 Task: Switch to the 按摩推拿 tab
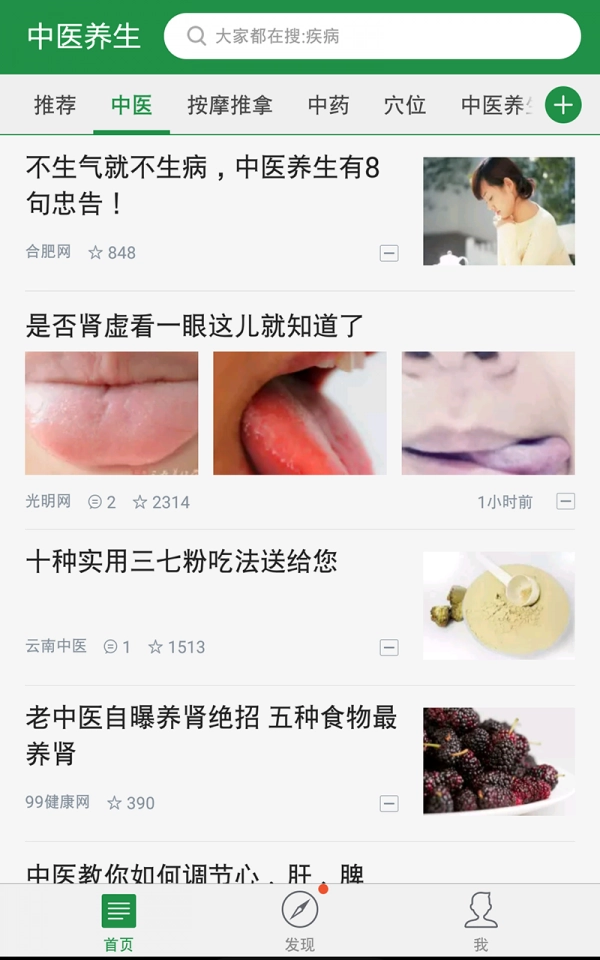pos(230,105)
